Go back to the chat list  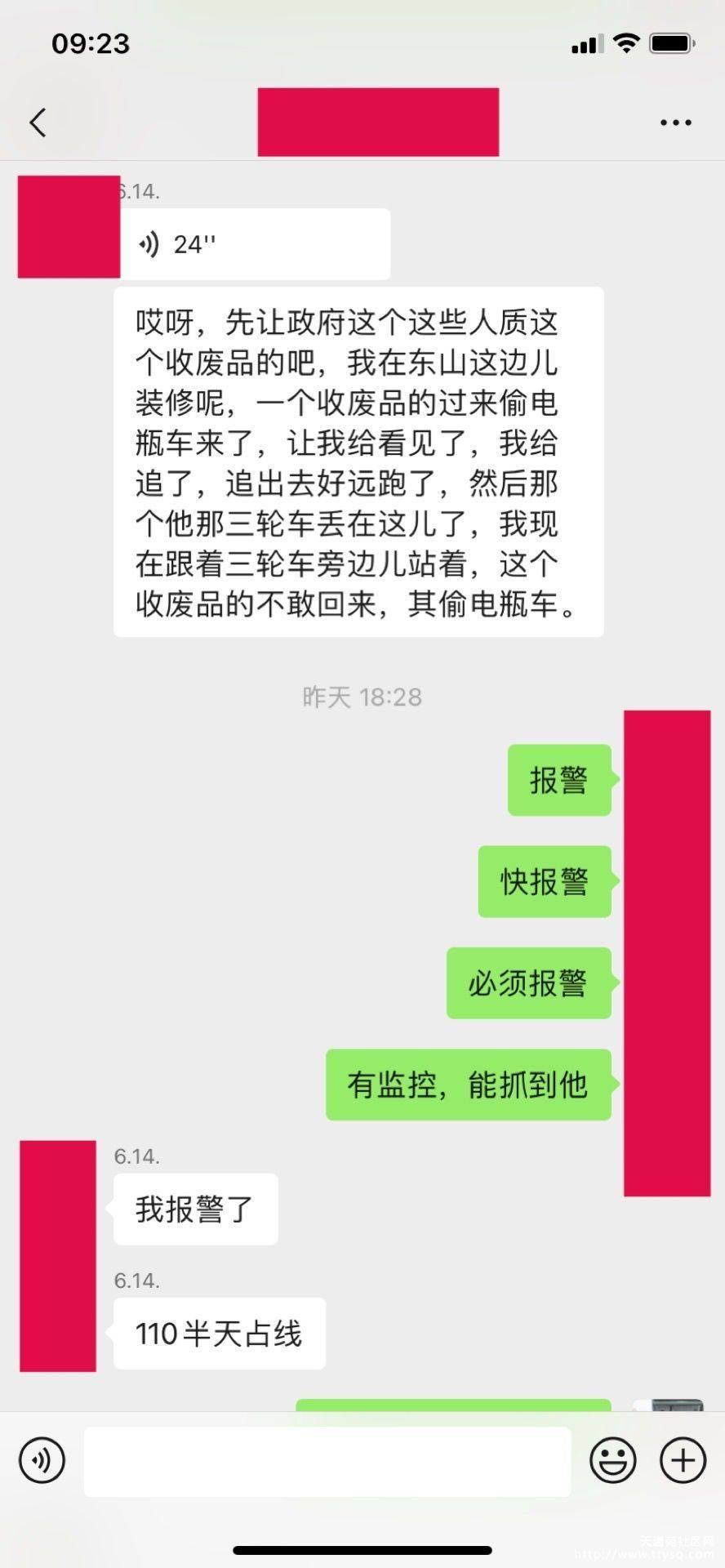coord(38,122)
